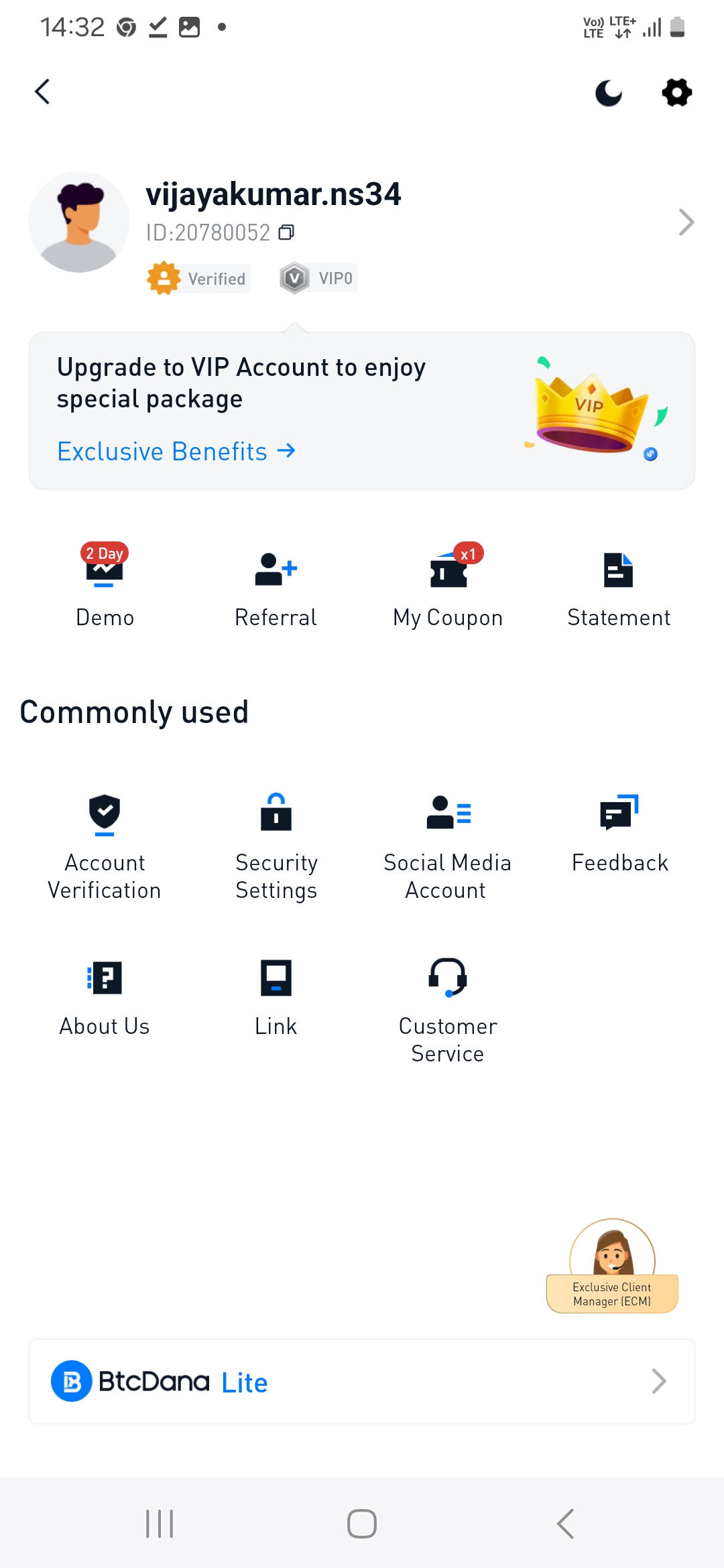Screen dimensions: 724x1568
Task: Open settings gear icon
Action: 676,92
